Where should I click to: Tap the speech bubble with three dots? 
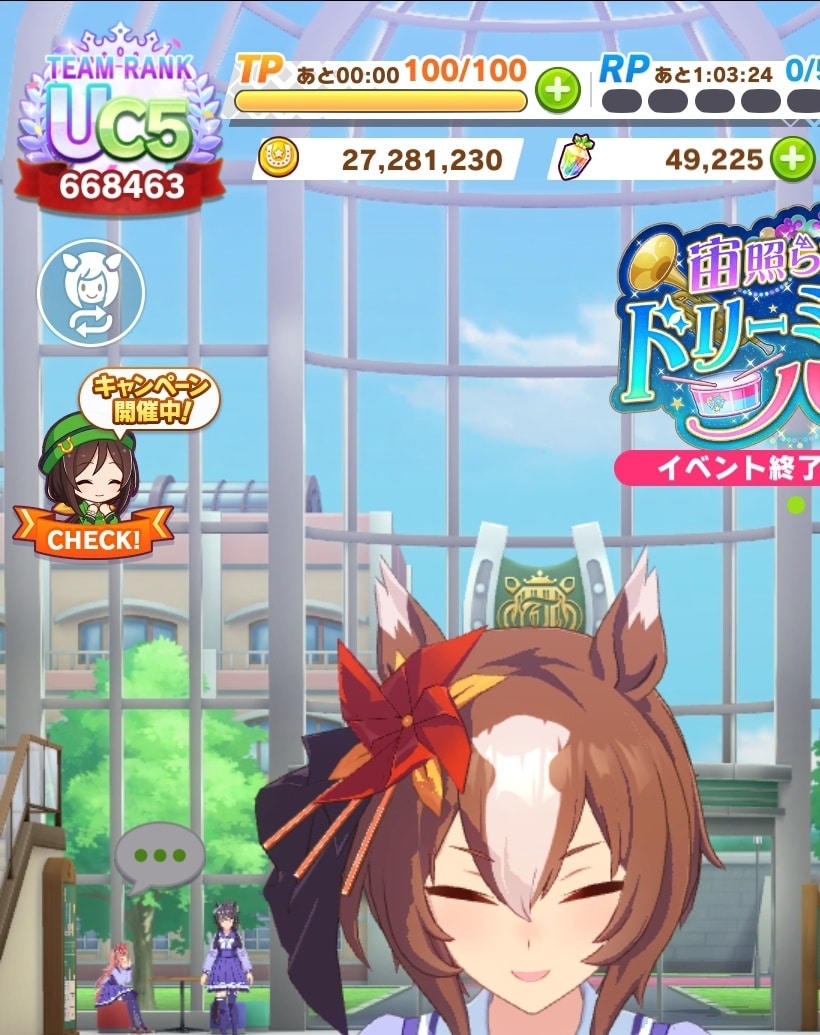coord(159,858)
